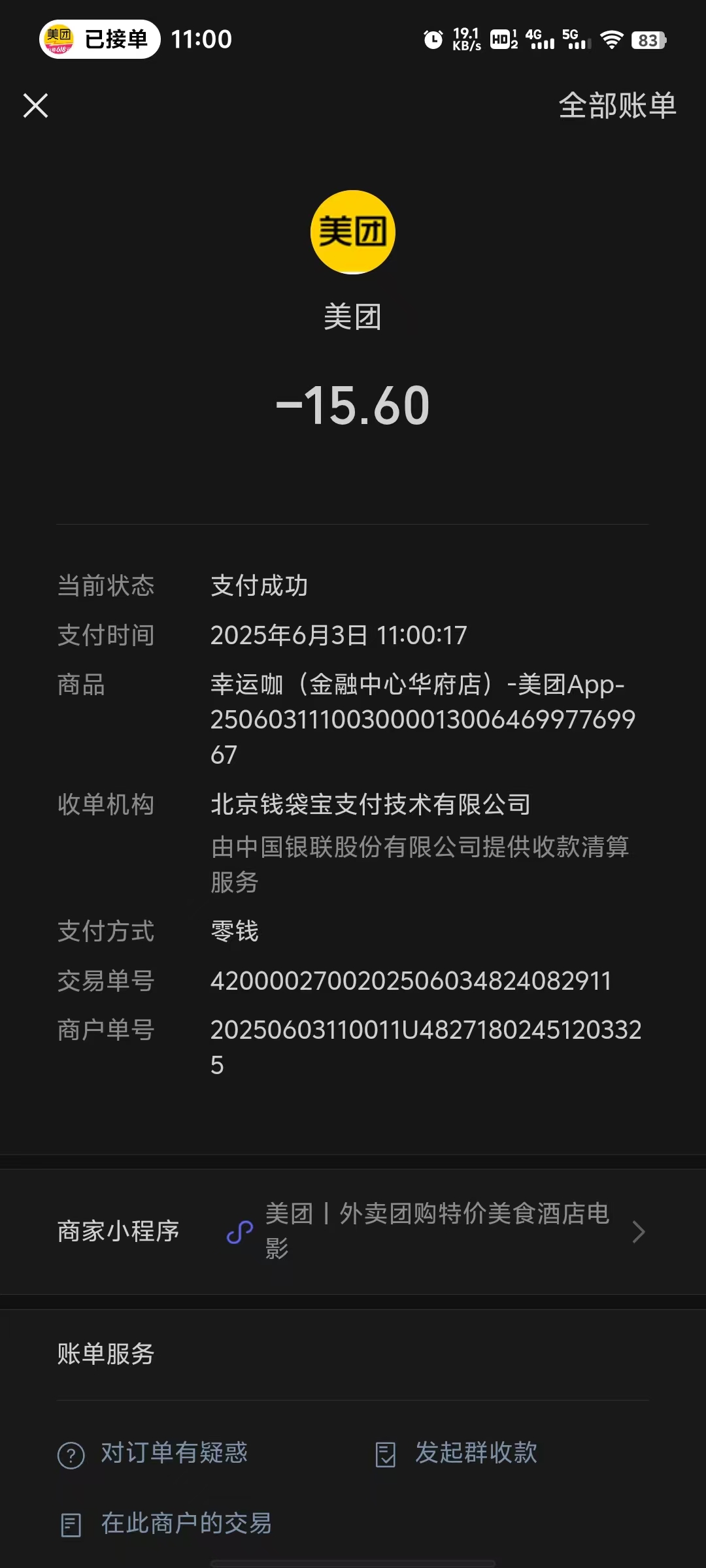Open the 已接单 Meituan status pill
The image size is (706, 1568).
pyautogui.click(x=100, y=39)
